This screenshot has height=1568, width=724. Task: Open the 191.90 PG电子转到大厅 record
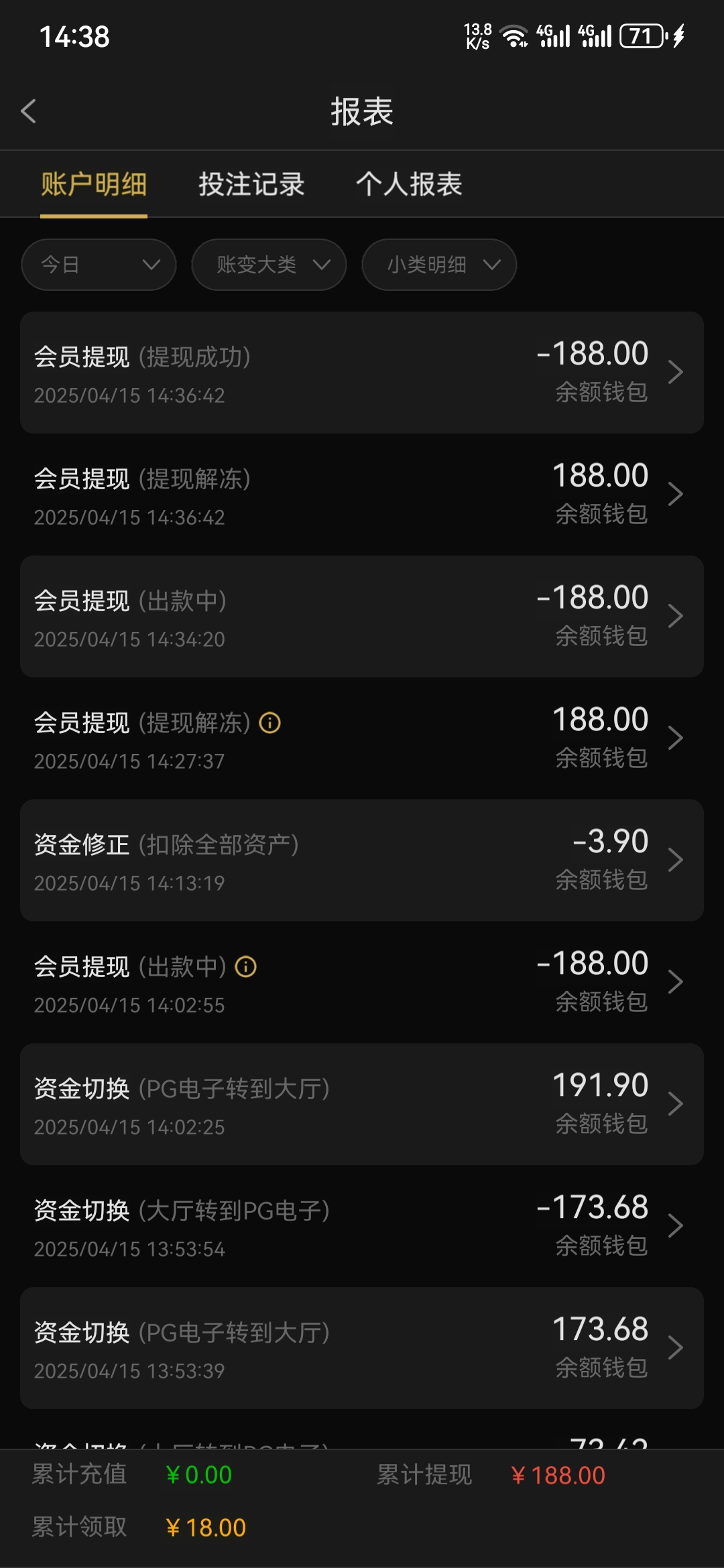coord(362,1104)
